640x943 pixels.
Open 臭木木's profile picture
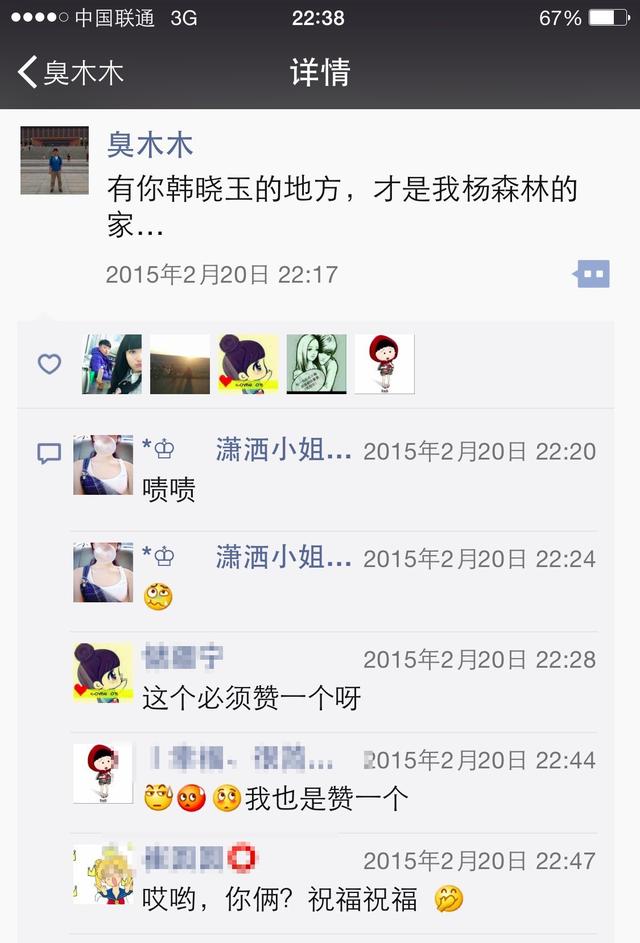(48, 160)
